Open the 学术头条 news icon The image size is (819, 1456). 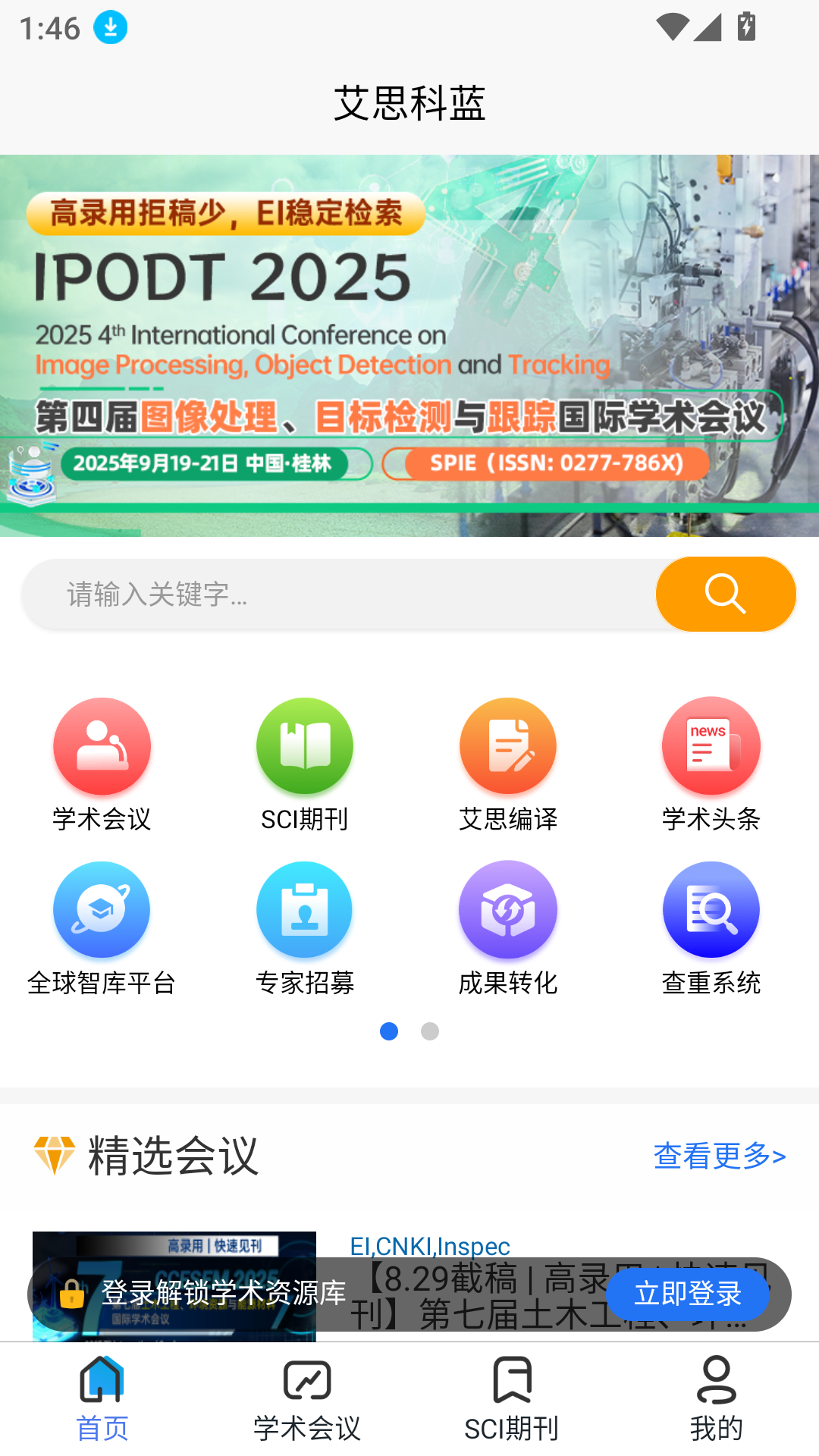click(x=711, y=745)
